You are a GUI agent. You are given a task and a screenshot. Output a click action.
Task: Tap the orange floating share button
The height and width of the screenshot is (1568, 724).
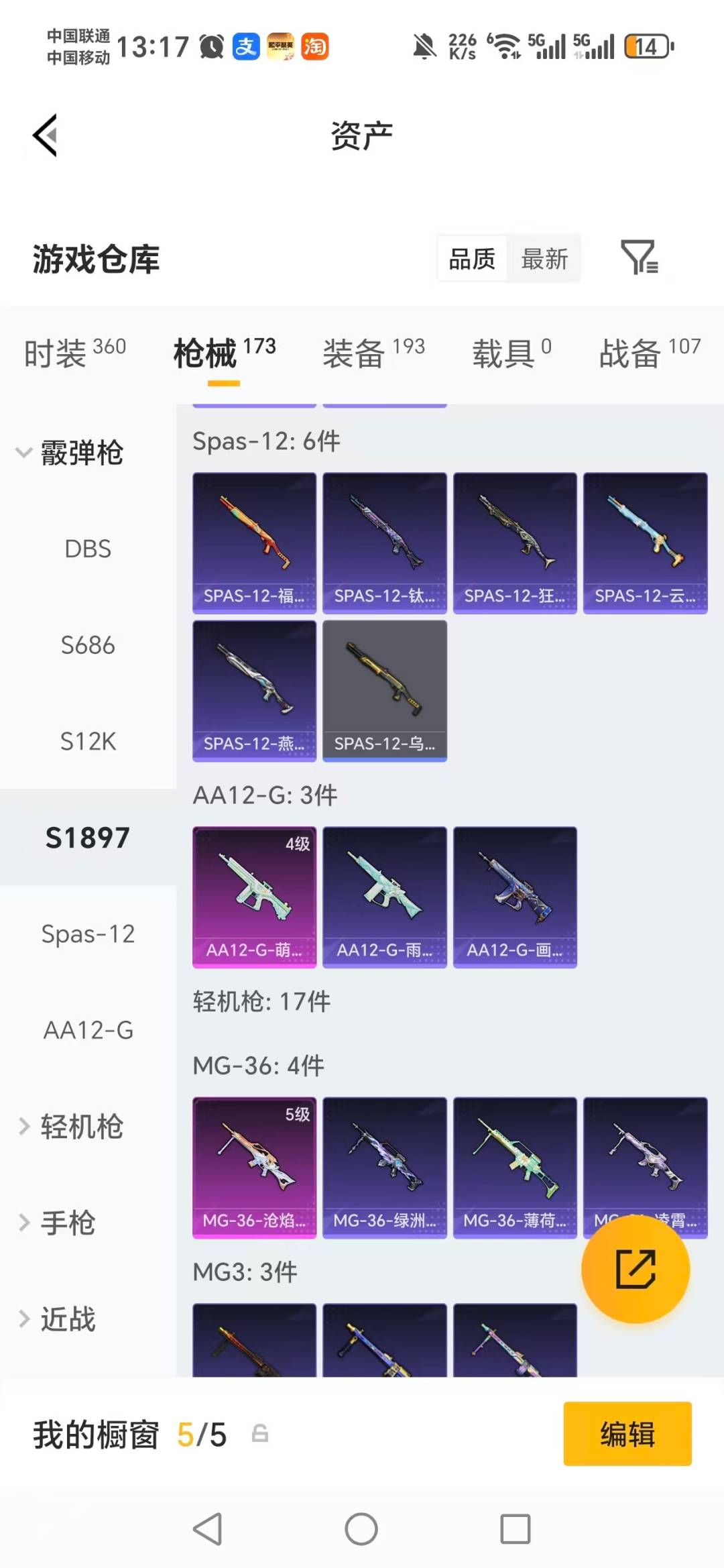click(635, 1269)
